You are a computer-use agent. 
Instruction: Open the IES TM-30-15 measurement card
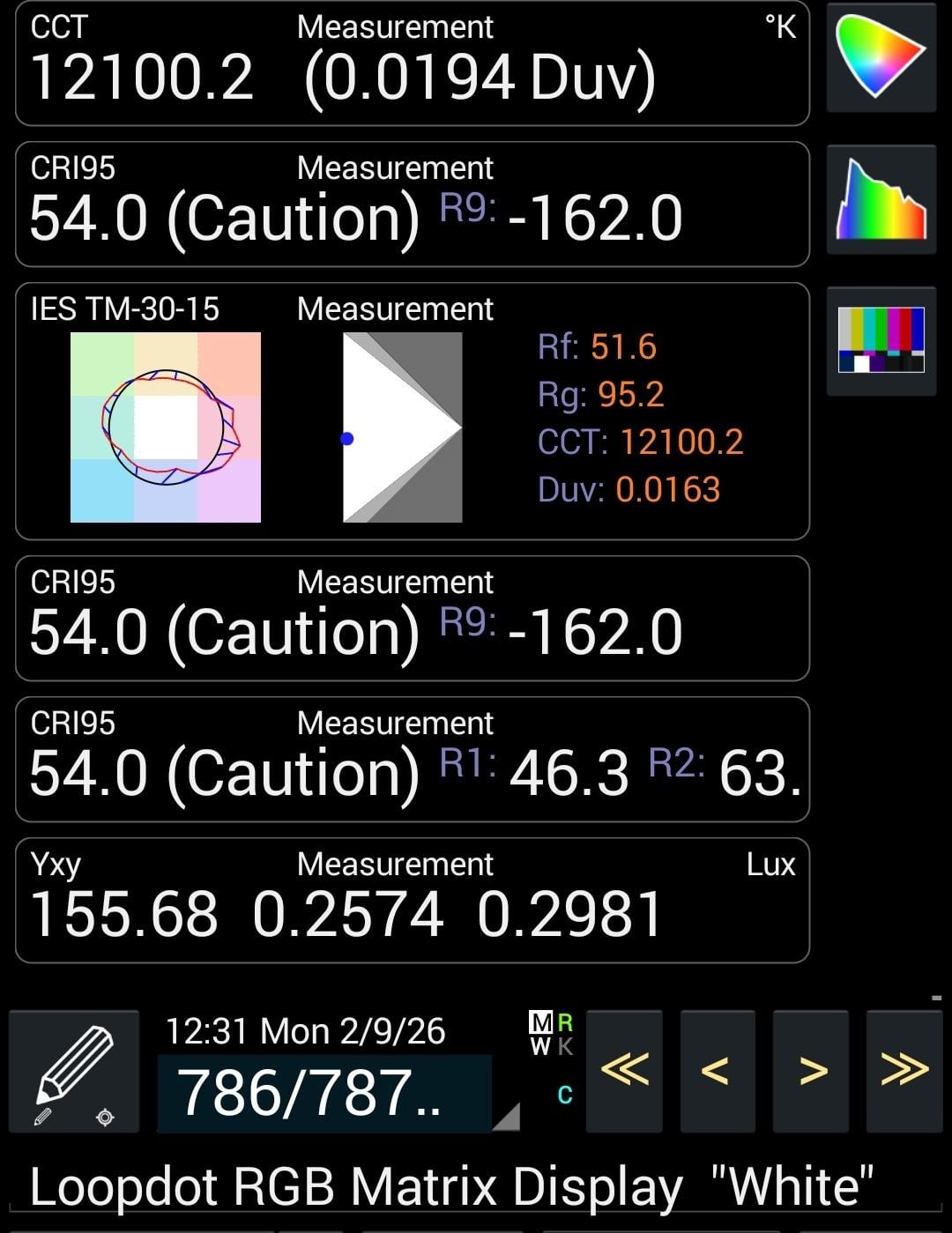point(413,411)
